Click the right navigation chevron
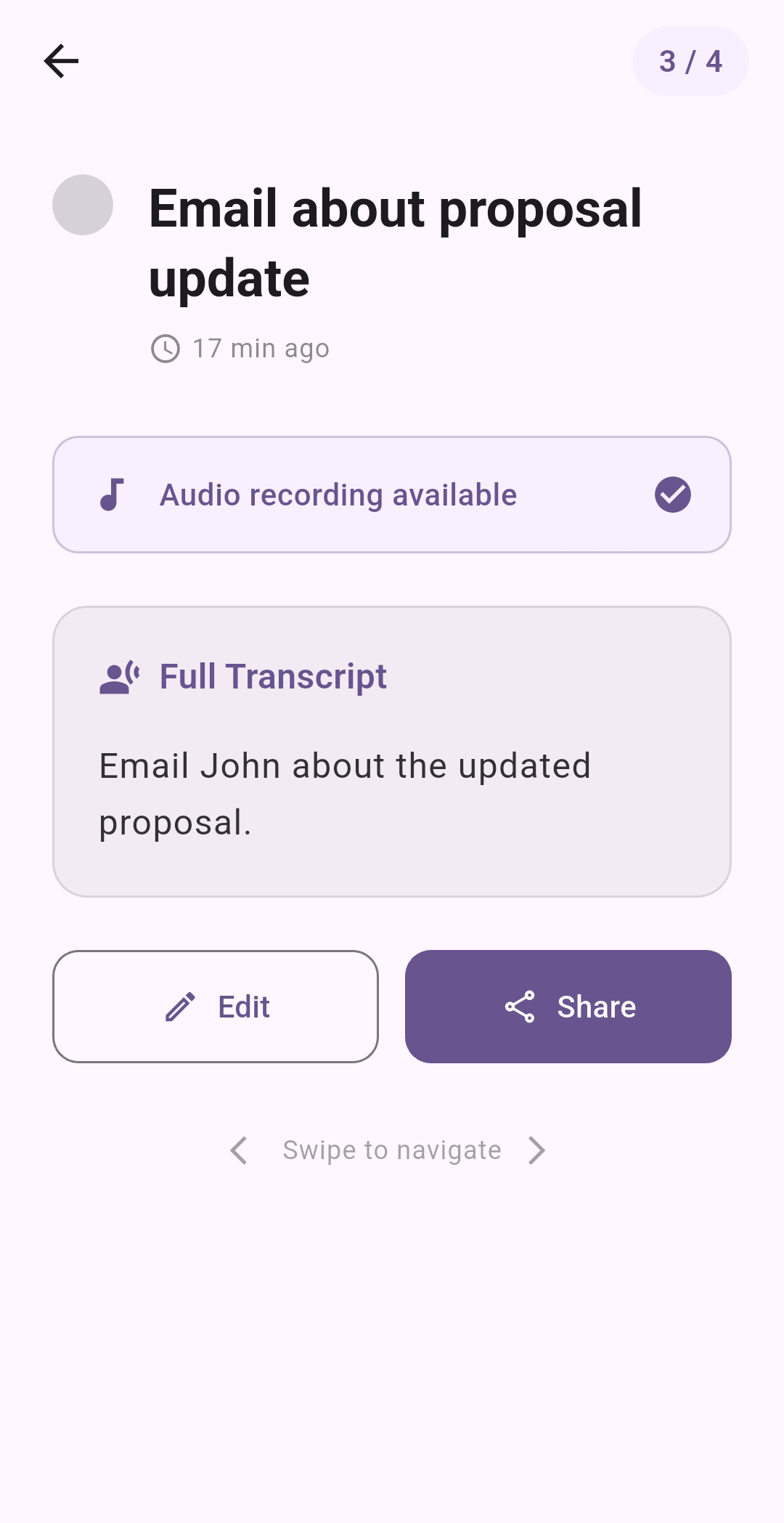Image resolution: width=784 pixels, height=1523 pixels. pos(536,1150)
